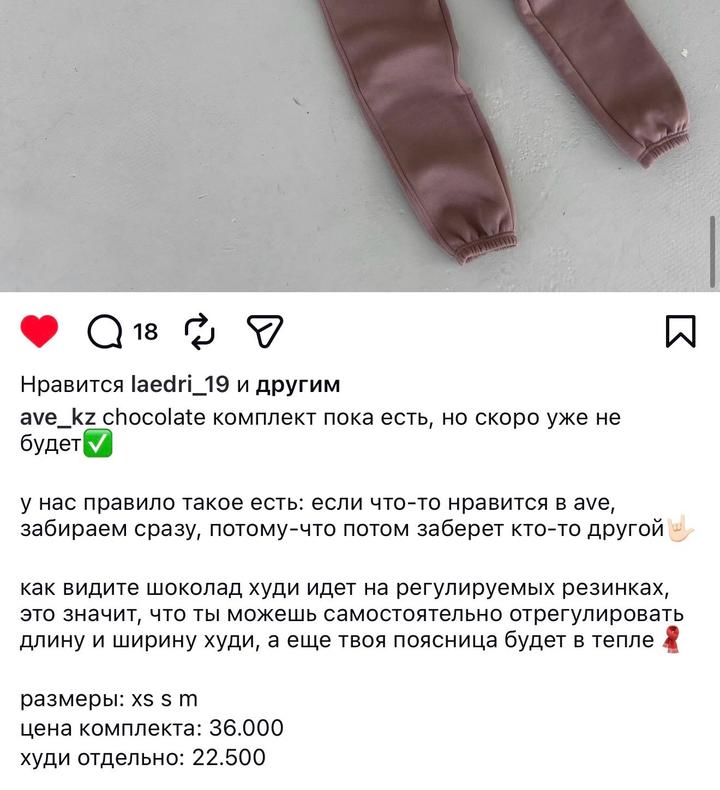The image size is (720, 790).
Task: Repost this post
Action: pos(201,331)
